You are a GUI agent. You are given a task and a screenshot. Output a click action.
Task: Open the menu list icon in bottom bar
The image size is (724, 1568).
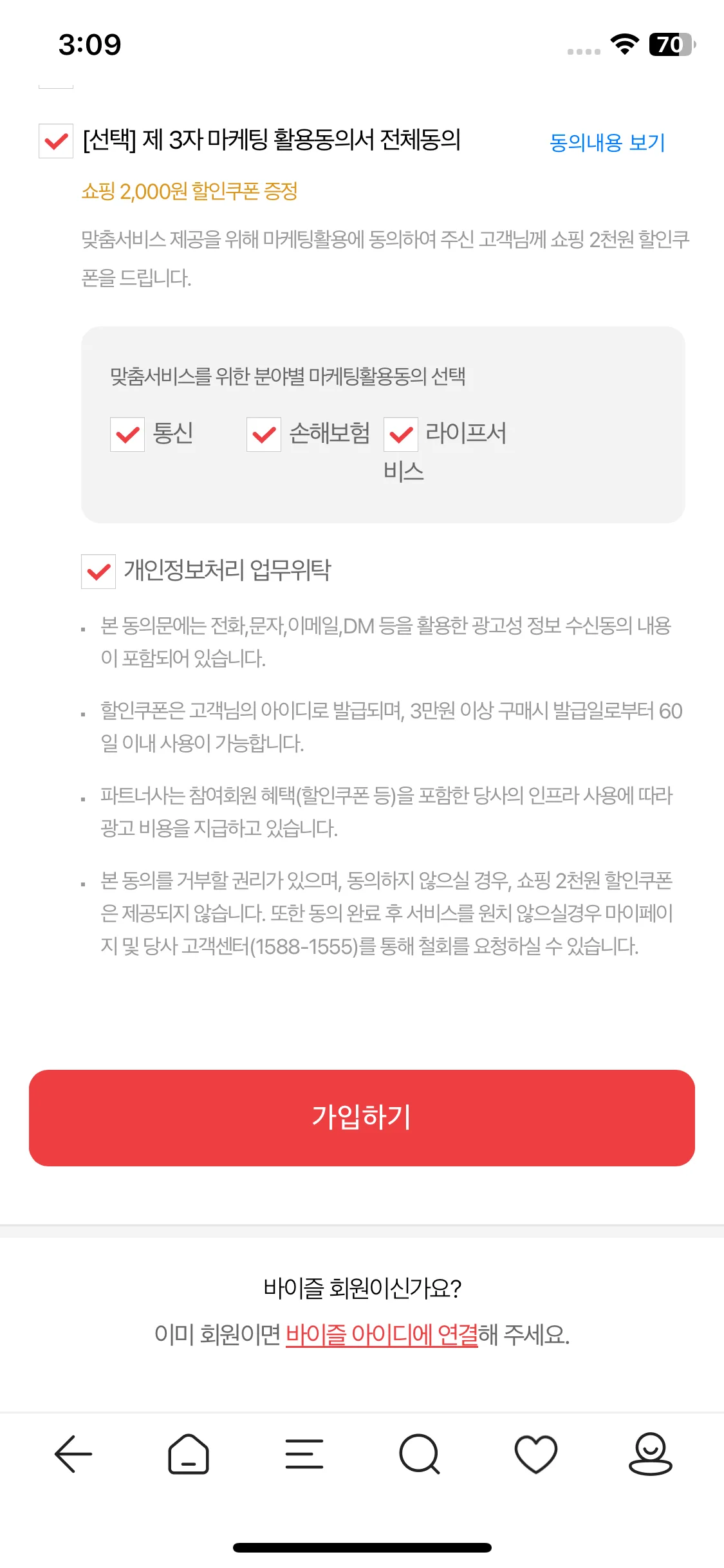pos(305,1455)
